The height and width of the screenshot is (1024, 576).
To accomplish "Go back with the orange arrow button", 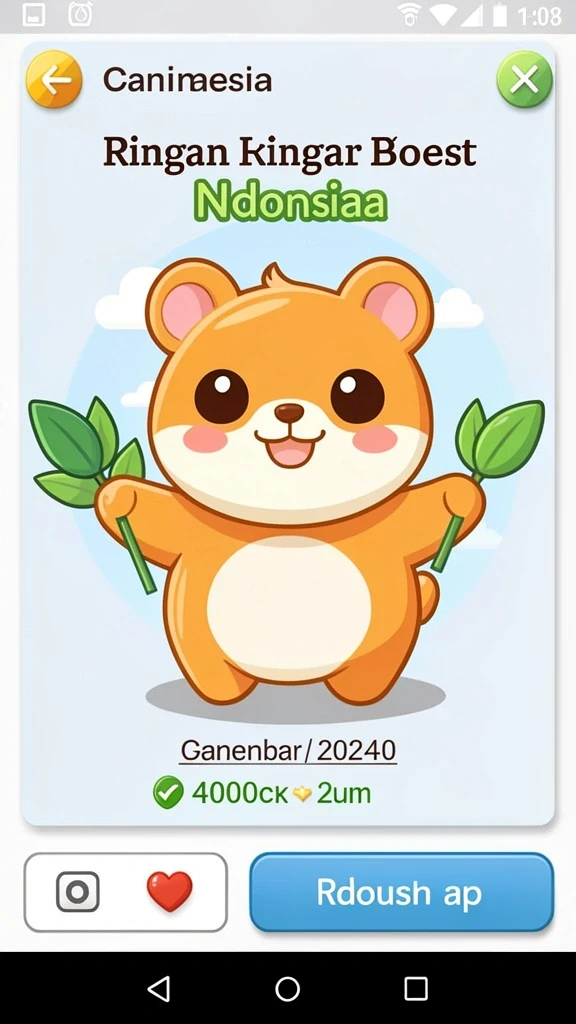I will point(54,80).
